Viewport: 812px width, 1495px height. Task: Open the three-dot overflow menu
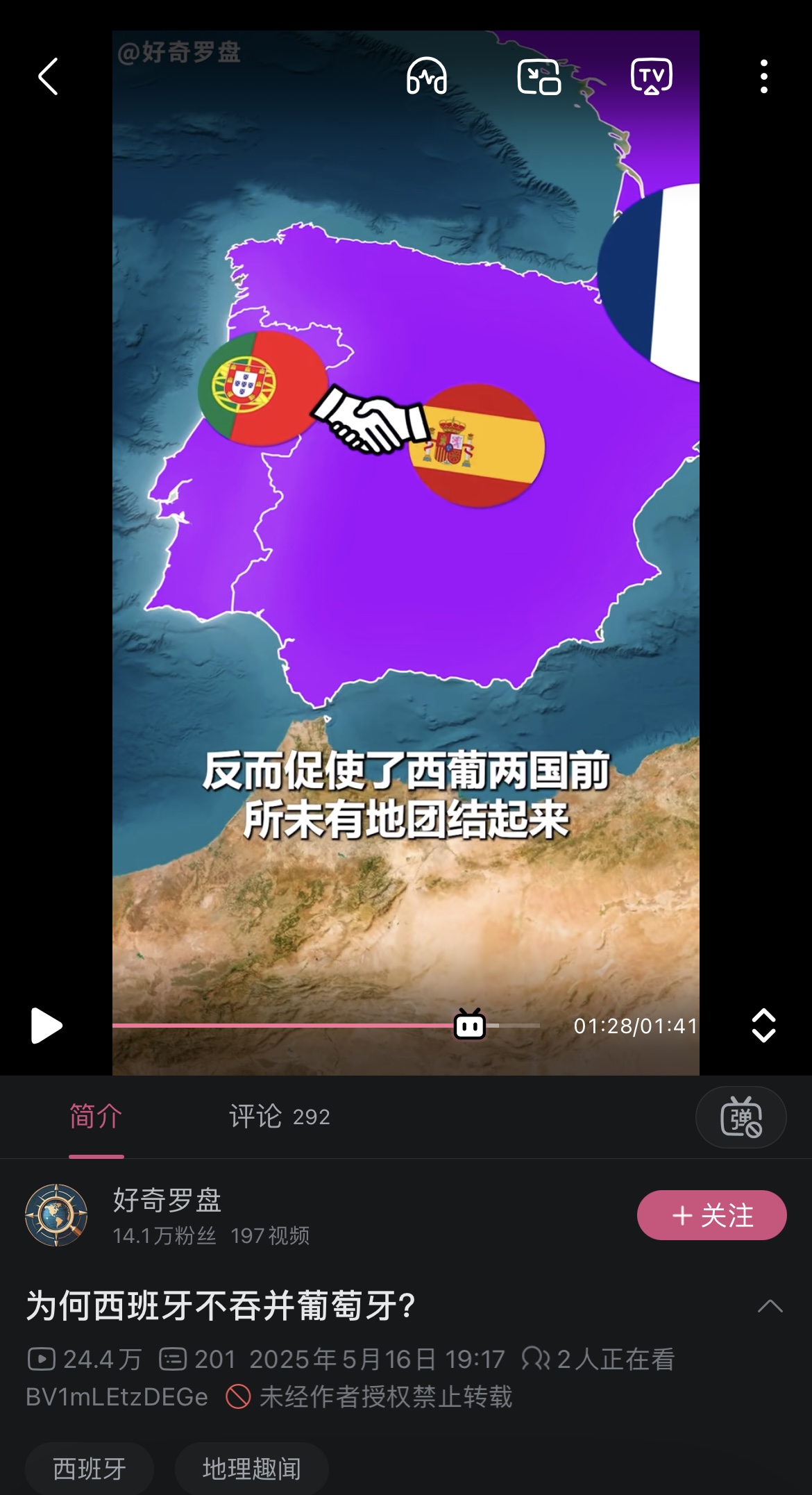pos(763,76)
